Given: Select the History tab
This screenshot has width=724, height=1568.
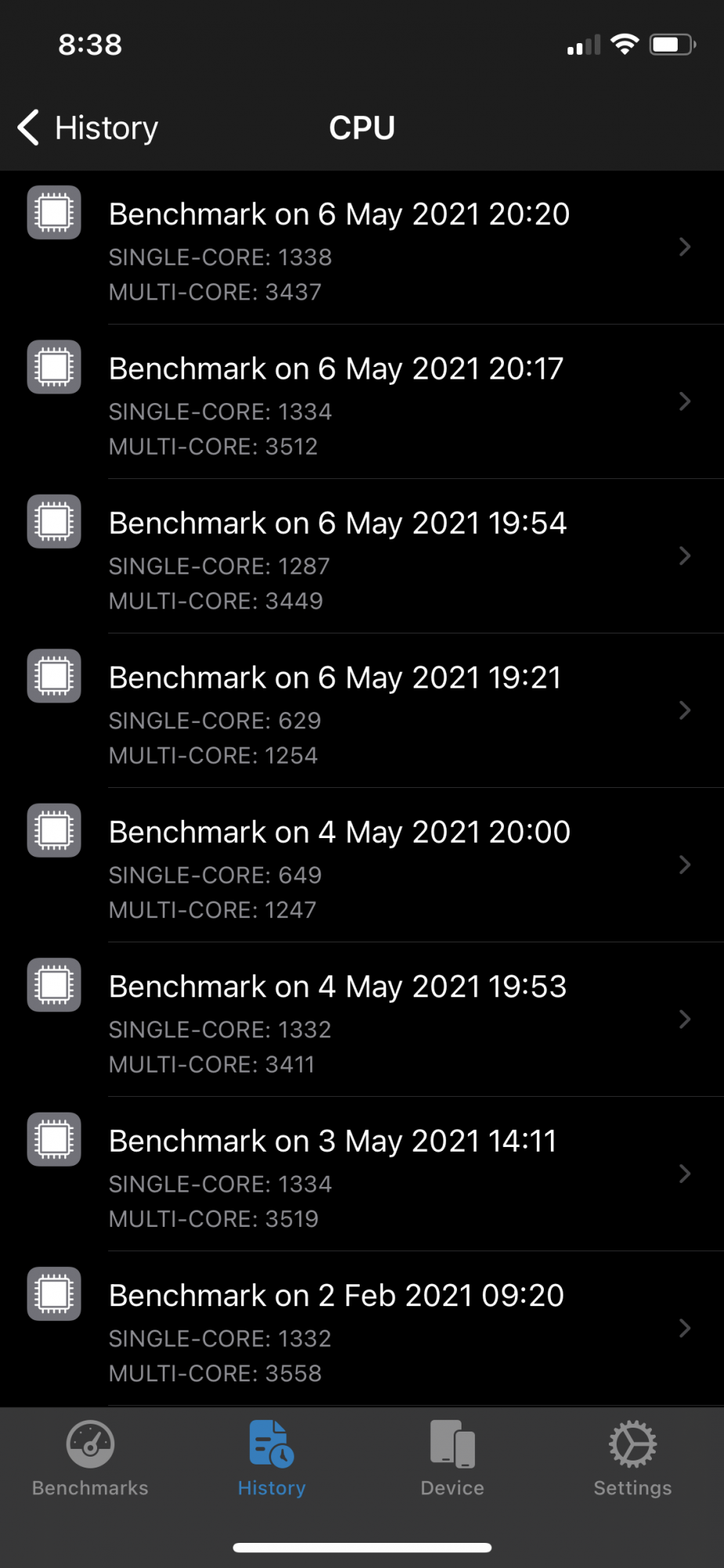Looking at the screenshot, I should 271,1458.
